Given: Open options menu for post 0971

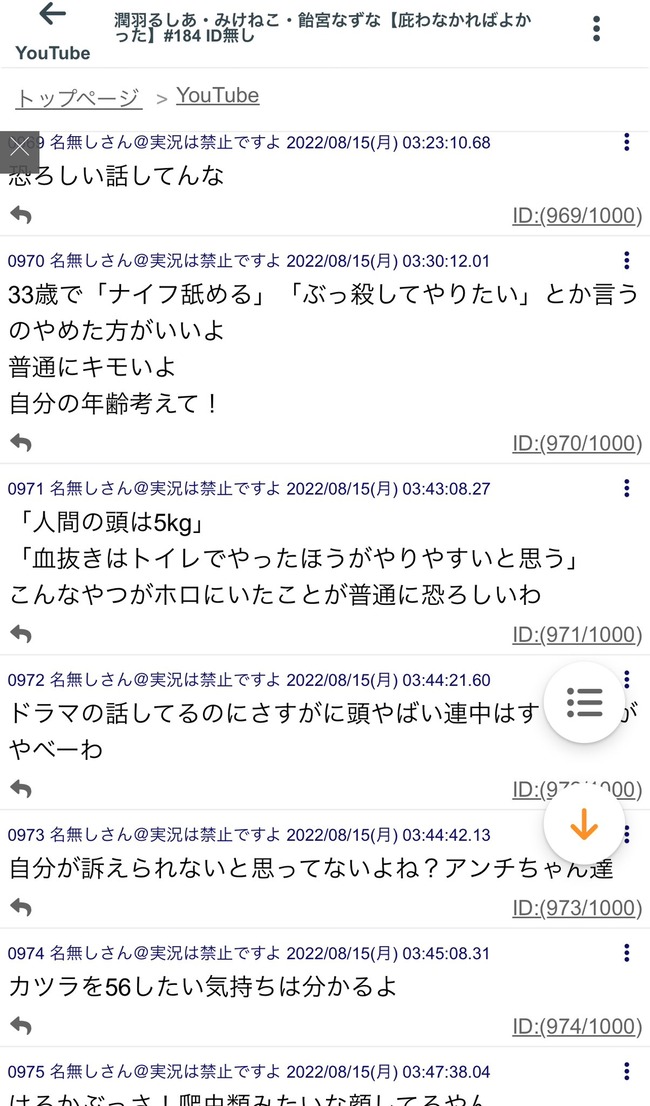Looking at the screenshot, I should pyautogui.click(x=626, y=488).
